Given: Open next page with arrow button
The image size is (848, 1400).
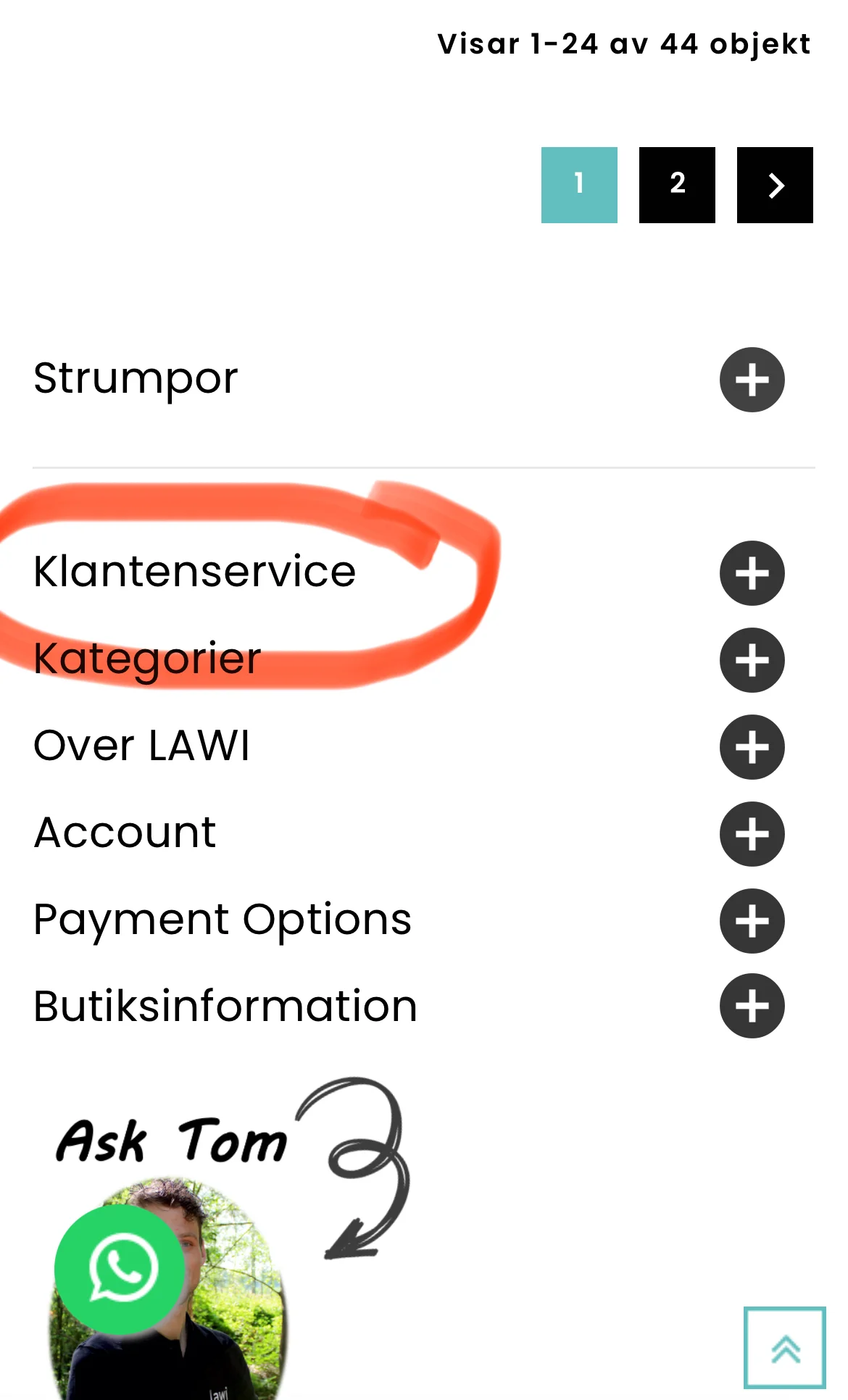Looking at the screenshot, I should (775, 185).
